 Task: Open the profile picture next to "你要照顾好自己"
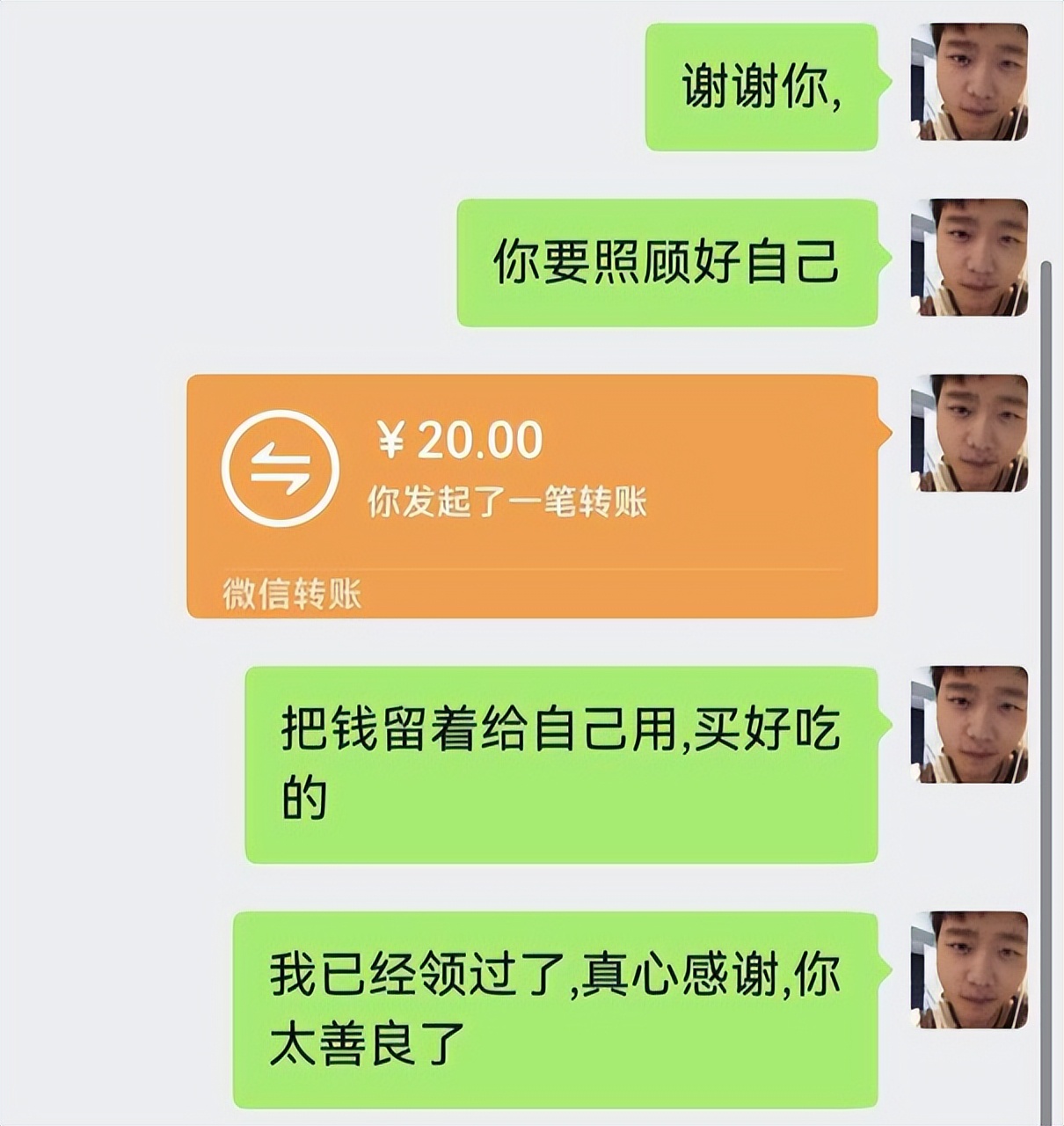click(968, 258)
